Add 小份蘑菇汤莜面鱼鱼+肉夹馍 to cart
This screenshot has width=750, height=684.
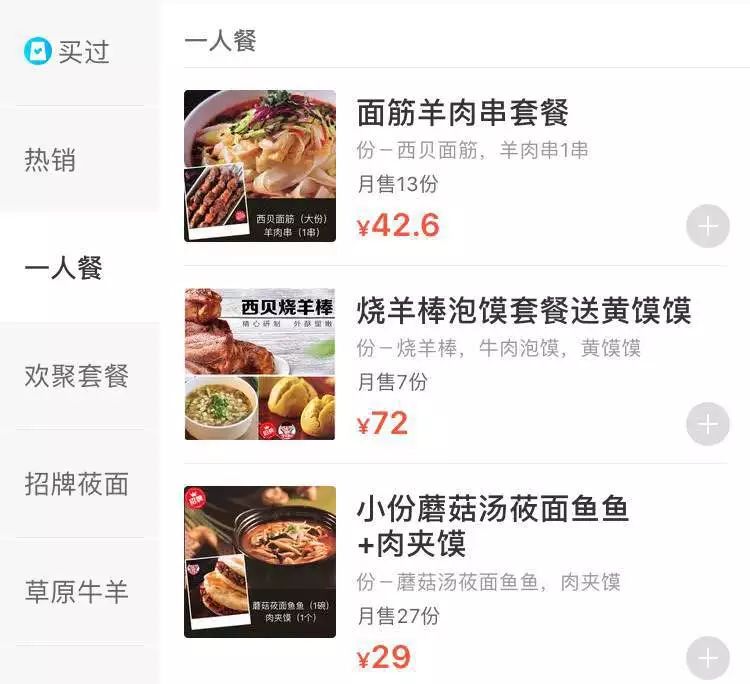[x=707, y=659]
